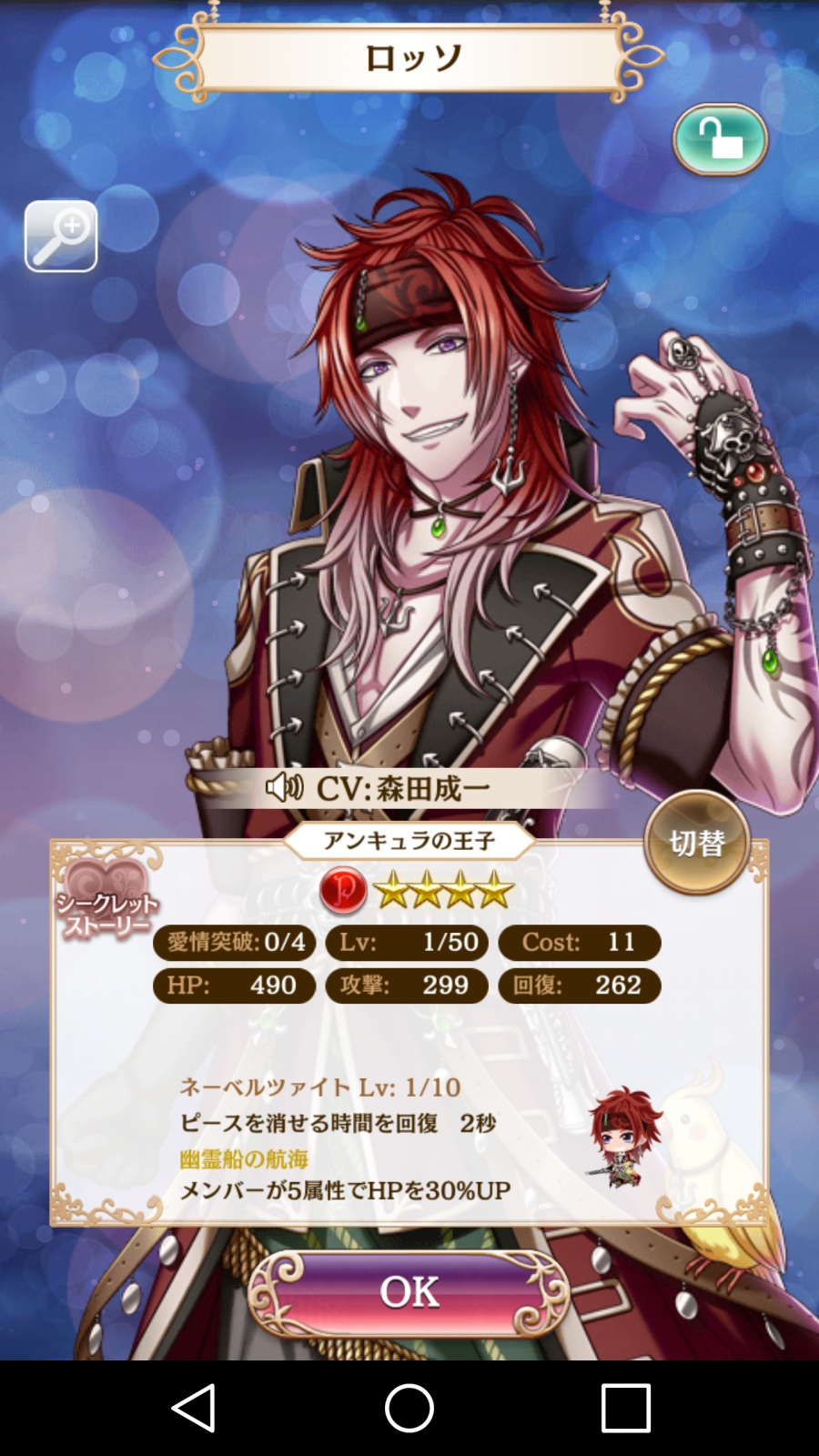Tap the 切替 switch button

pos(697,844)
